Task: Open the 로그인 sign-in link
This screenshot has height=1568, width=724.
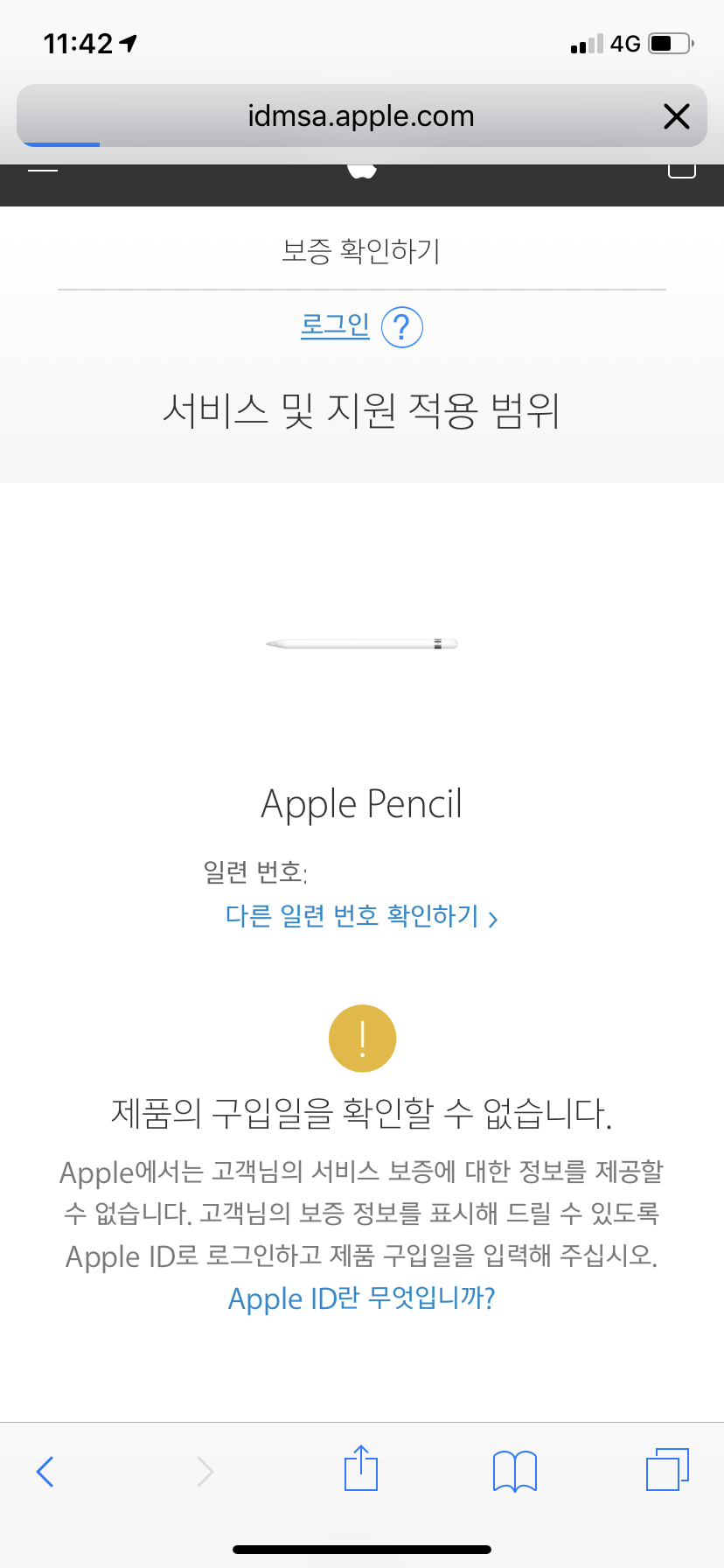Action: (x=335, y=325)
